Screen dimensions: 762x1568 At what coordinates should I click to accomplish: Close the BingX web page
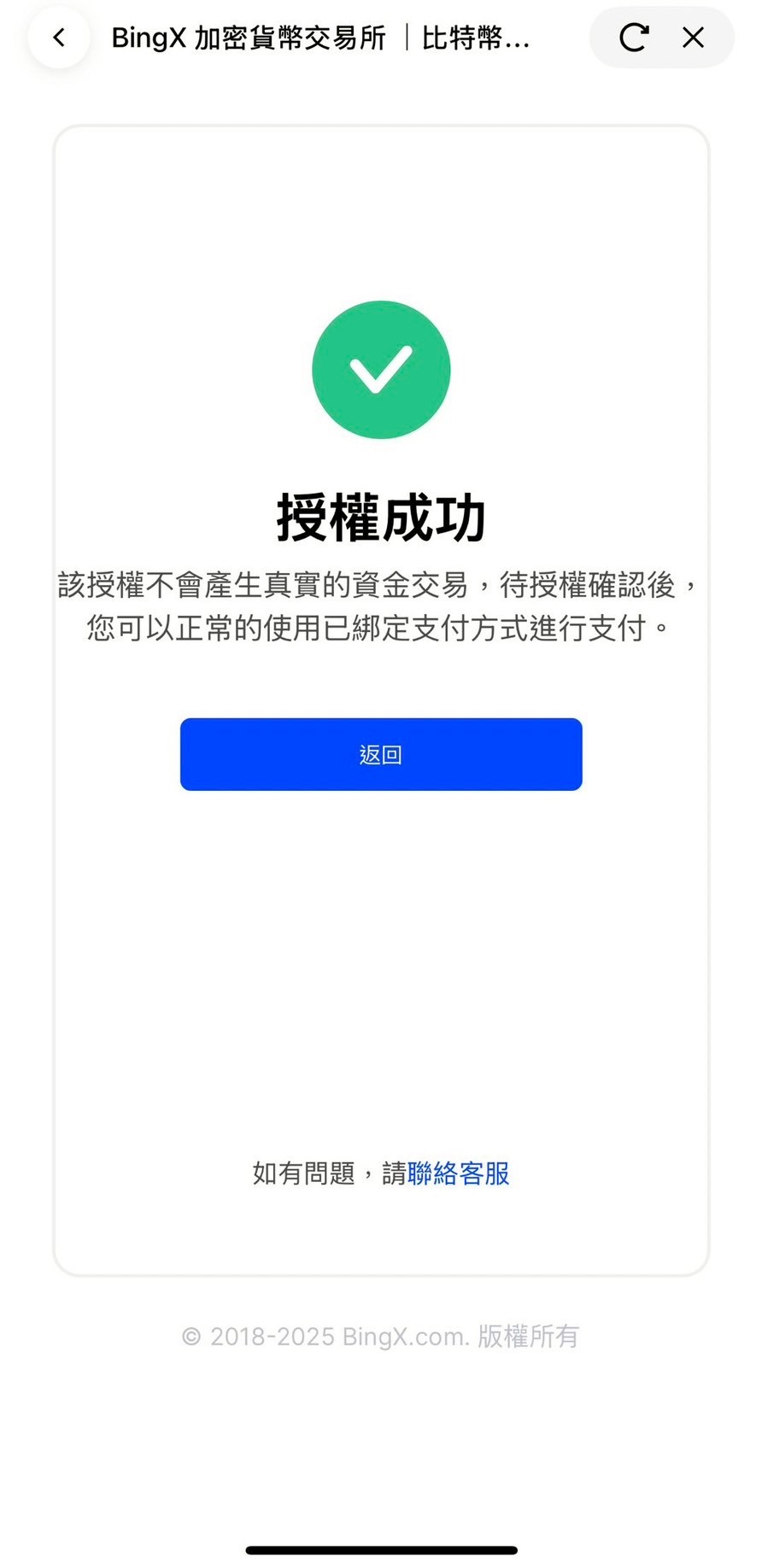coord(694,38)
